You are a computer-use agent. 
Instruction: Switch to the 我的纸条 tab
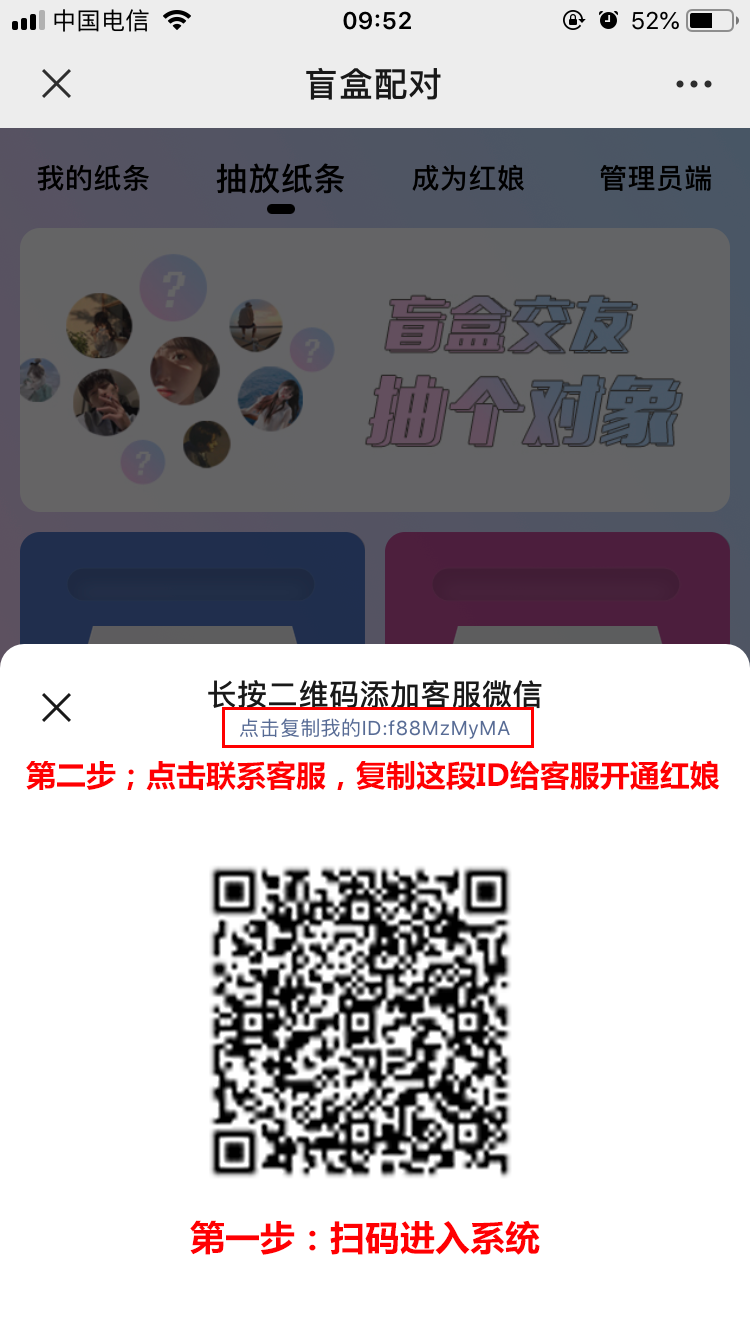point(93,179)
